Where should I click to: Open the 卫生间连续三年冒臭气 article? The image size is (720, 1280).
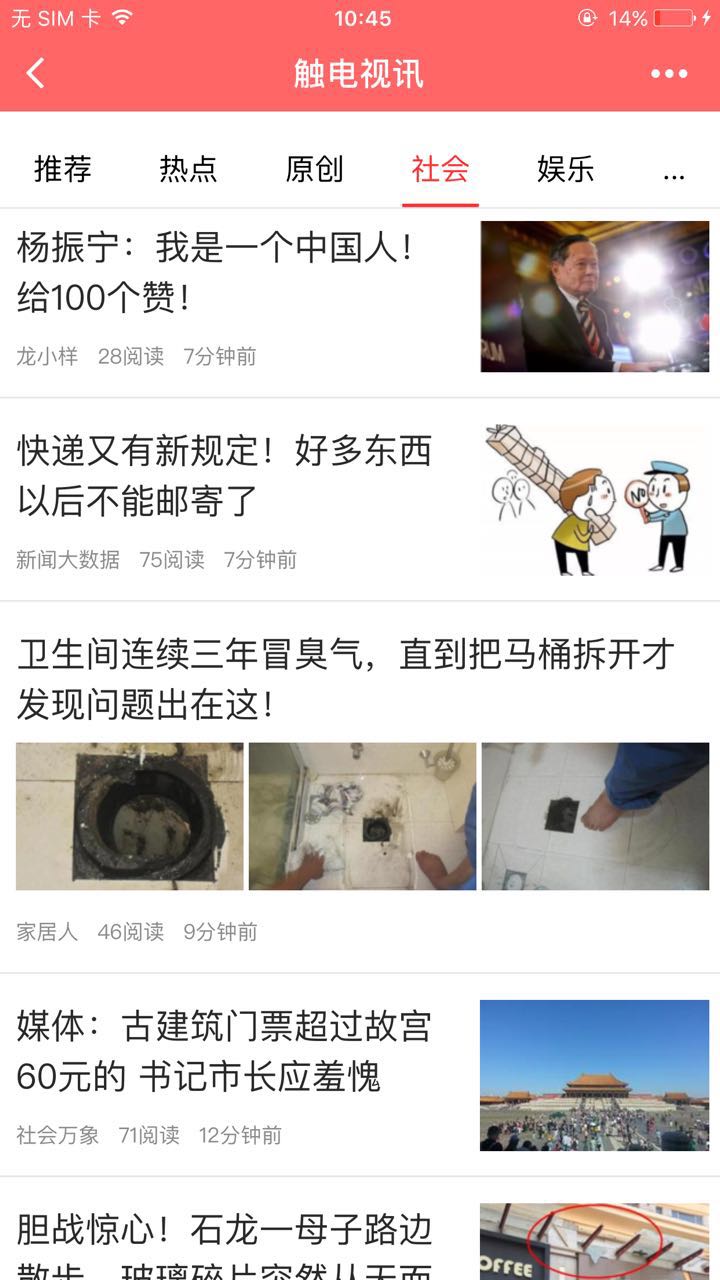(345, 680)
